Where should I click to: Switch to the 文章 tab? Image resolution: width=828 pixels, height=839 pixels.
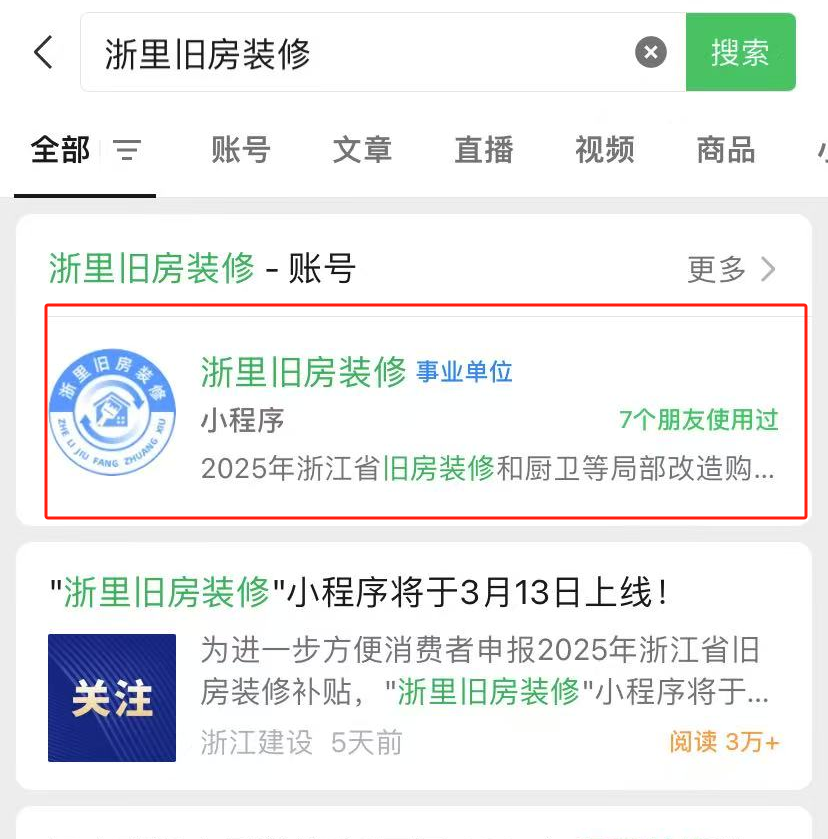pos(362,150)
